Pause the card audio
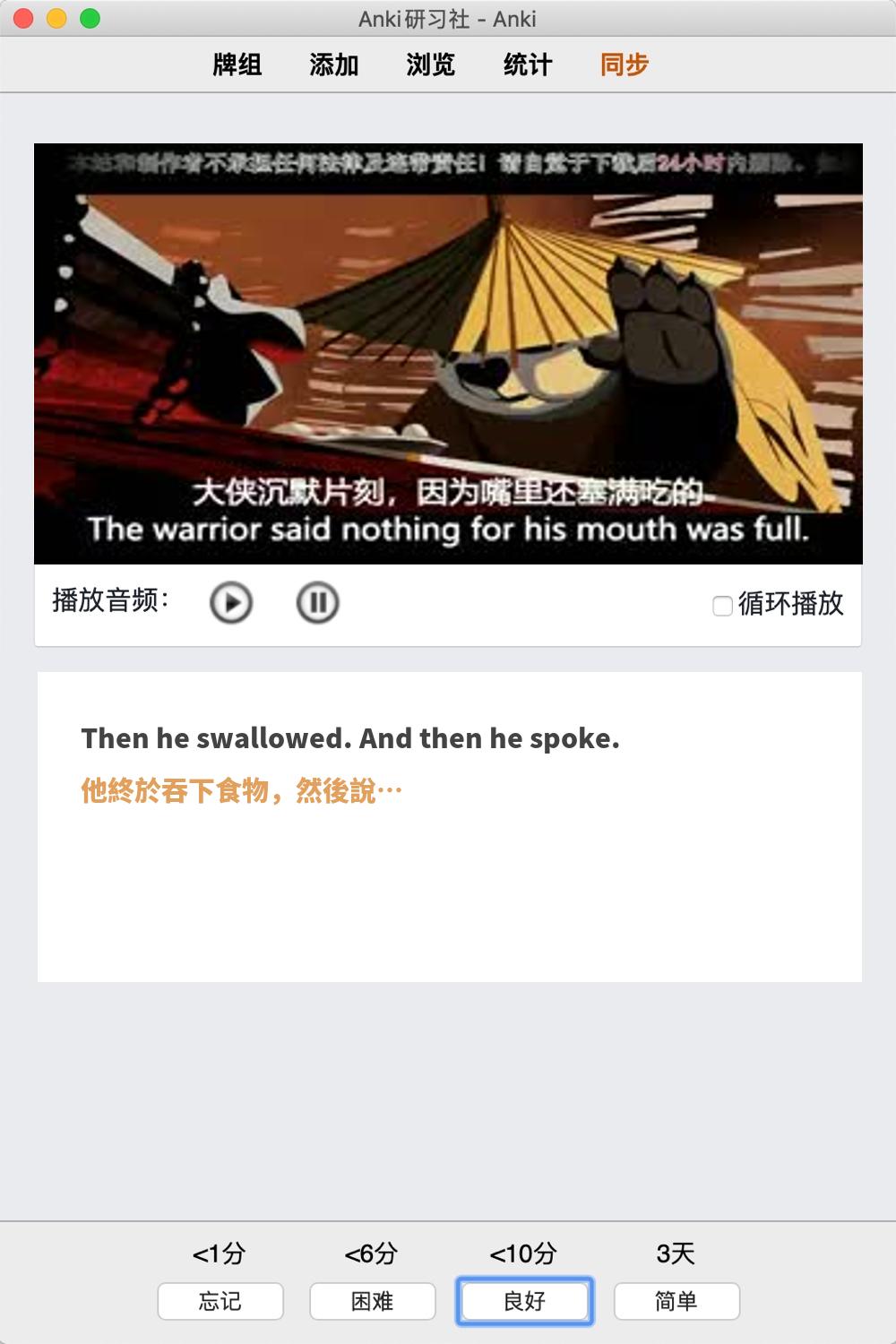This screenshot has width=896, height=1344. tap(317, 603)
